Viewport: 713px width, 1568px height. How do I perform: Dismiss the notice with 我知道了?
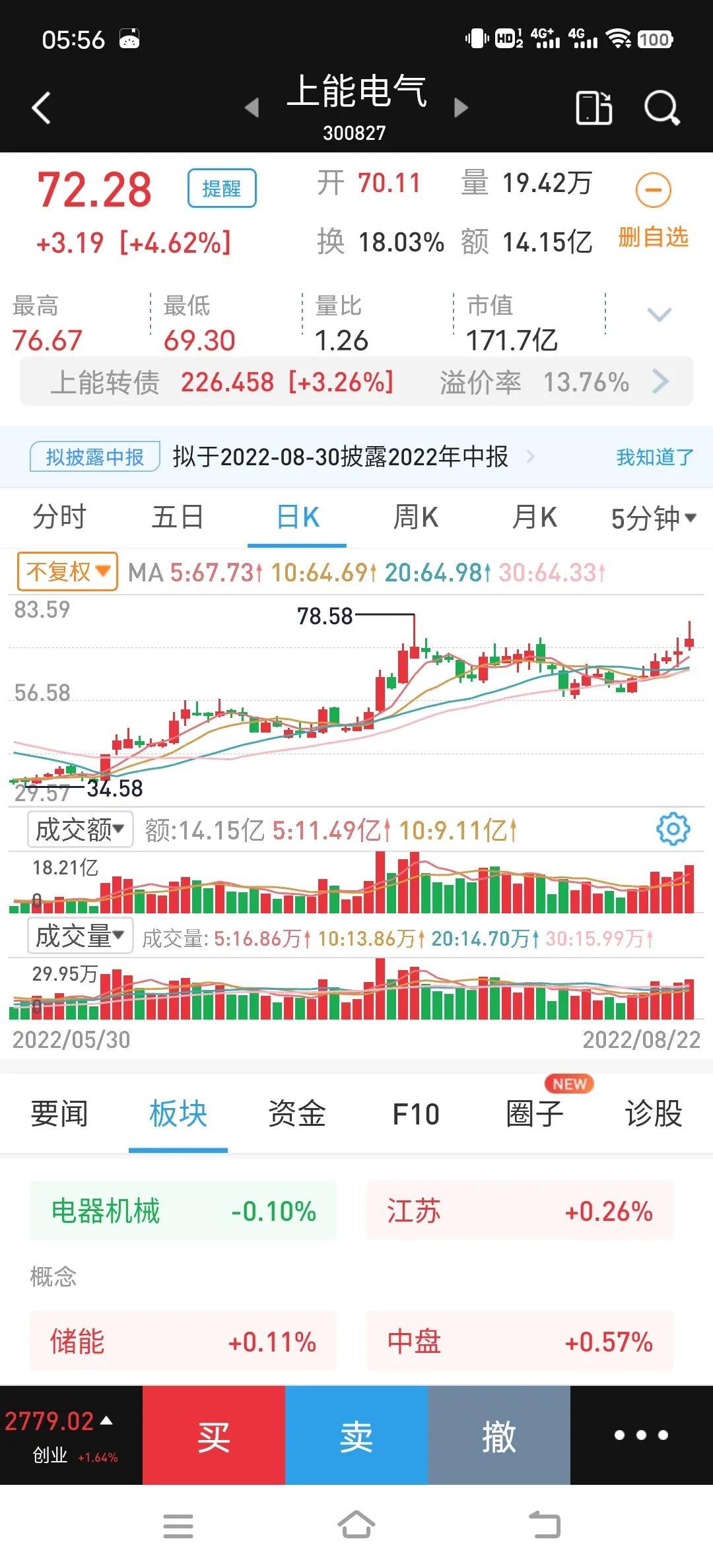[655, 457]
